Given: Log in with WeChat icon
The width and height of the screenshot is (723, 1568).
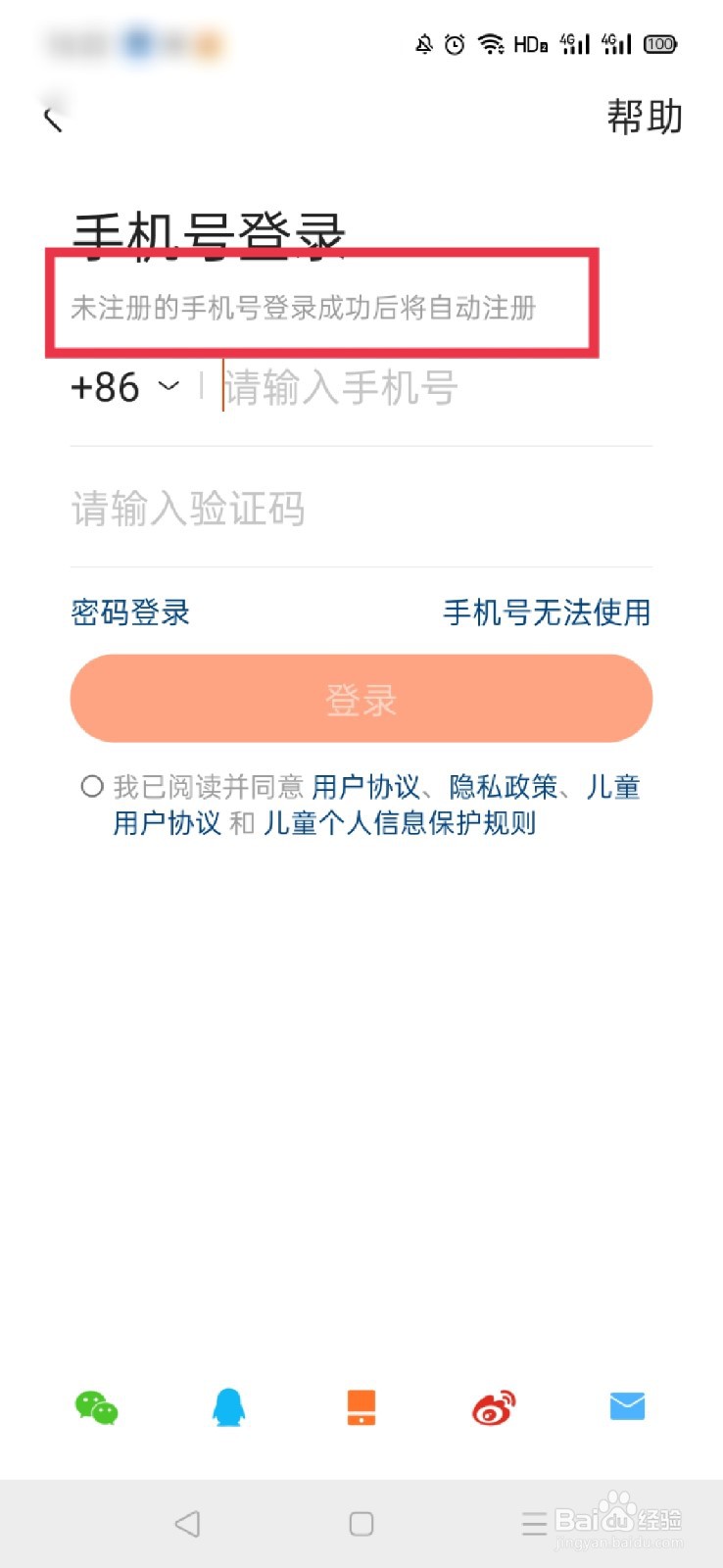Looking at the screenshot, I should [96, 1409].
